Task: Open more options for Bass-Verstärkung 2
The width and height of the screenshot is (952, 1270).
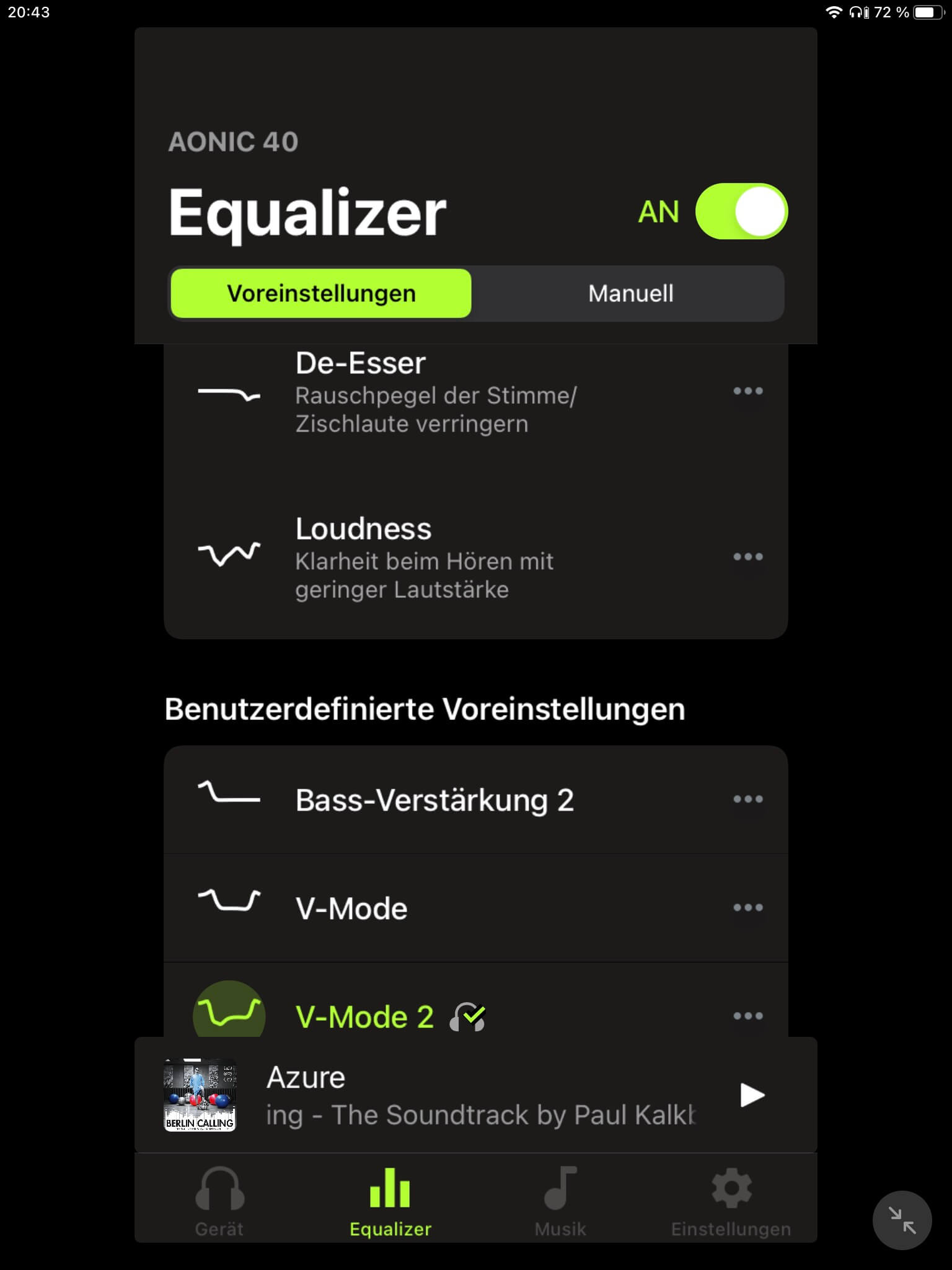Action: click(x=747, y=799)
